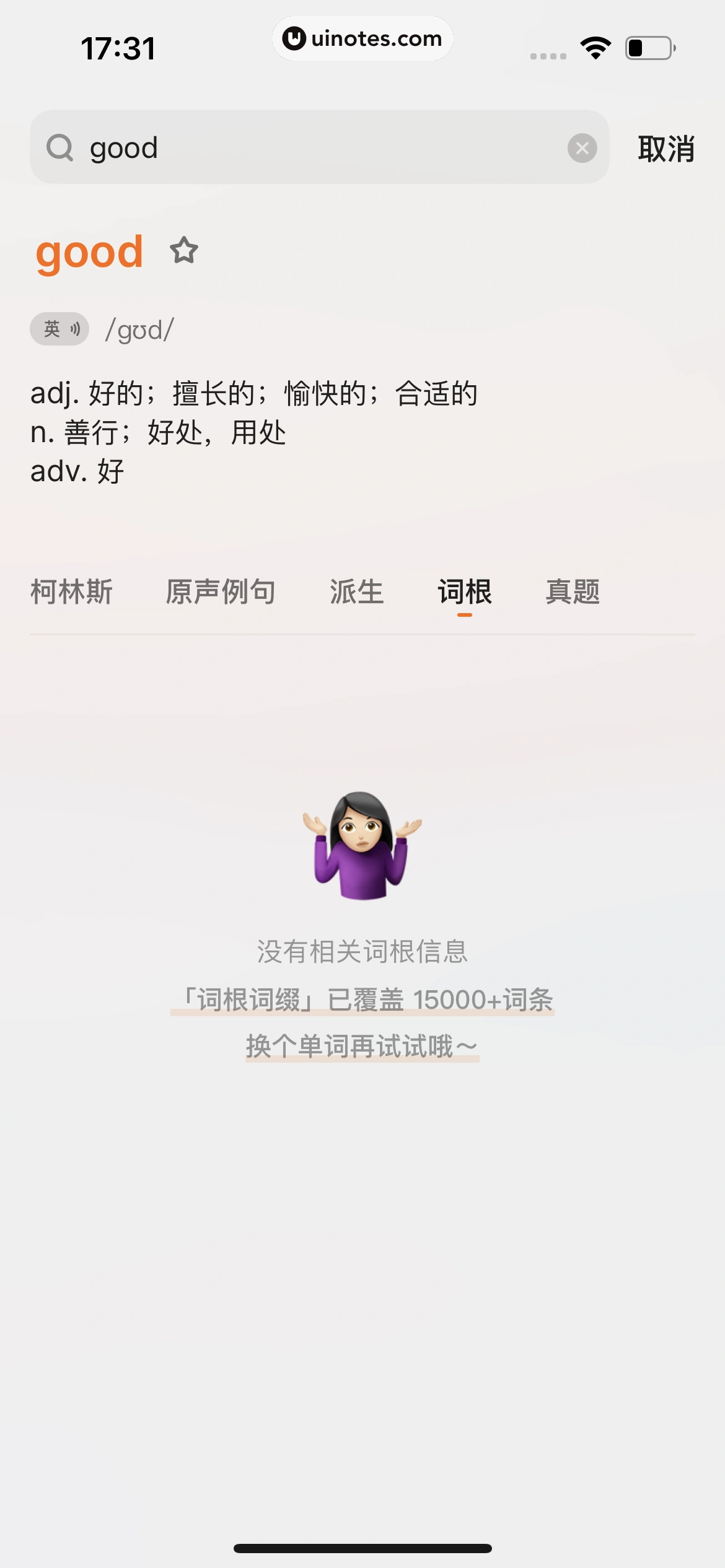This screenshot has height=1568, width=725.
Task: Tap the uinotes.com pill at screen top
Action: (x=362, y=38)
